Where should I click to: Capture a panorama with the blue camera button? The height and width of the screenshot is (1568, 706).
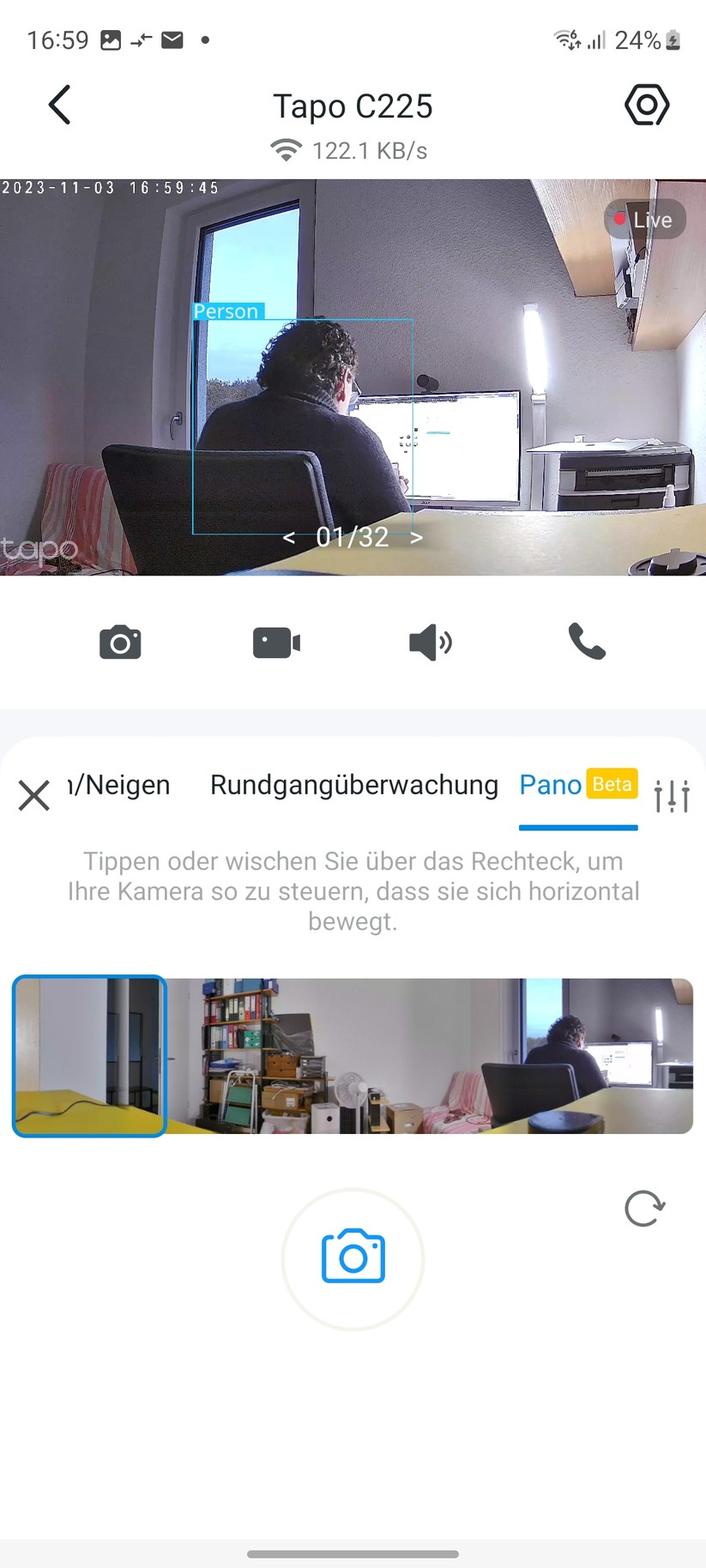coord(353,1257)
